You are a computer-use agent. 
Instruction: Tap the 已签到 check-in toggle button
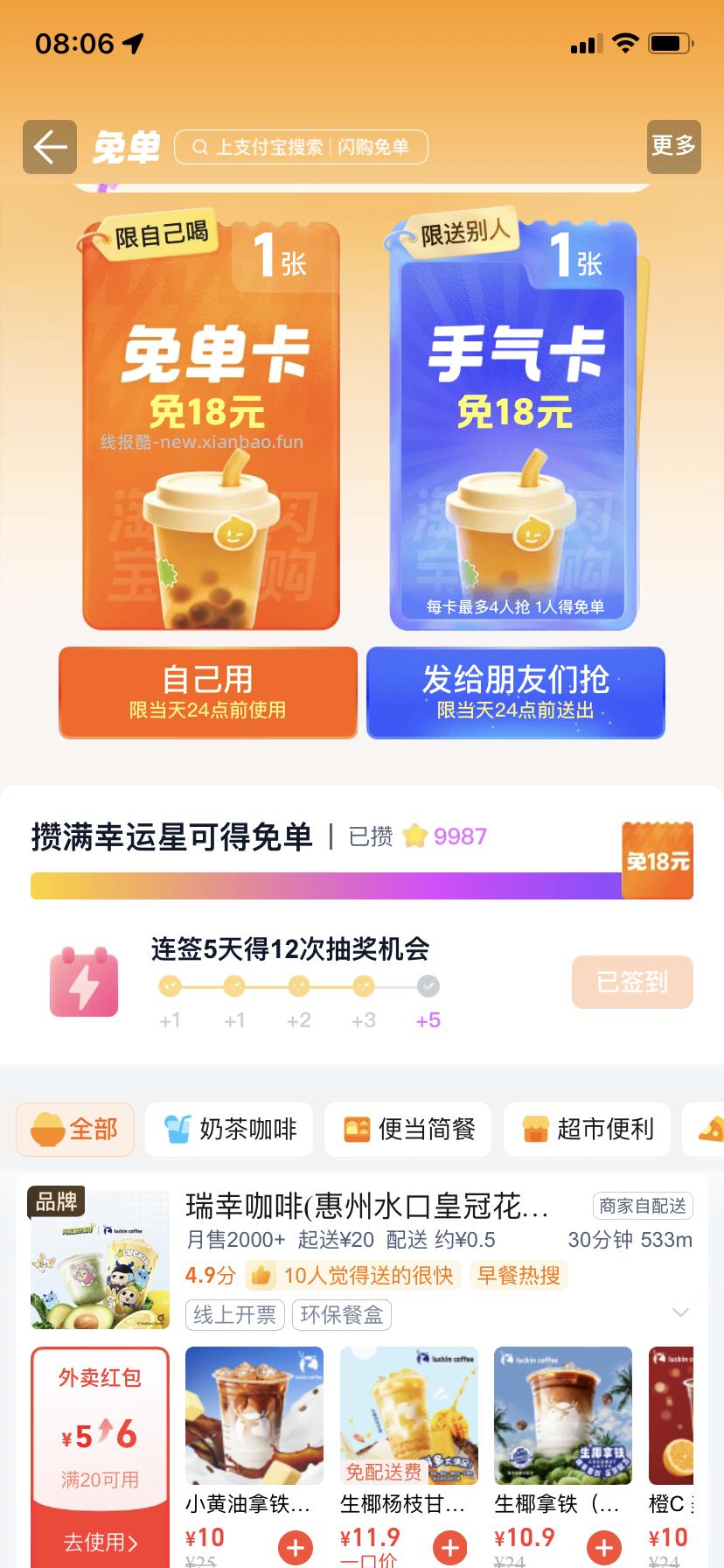(631, 983)
